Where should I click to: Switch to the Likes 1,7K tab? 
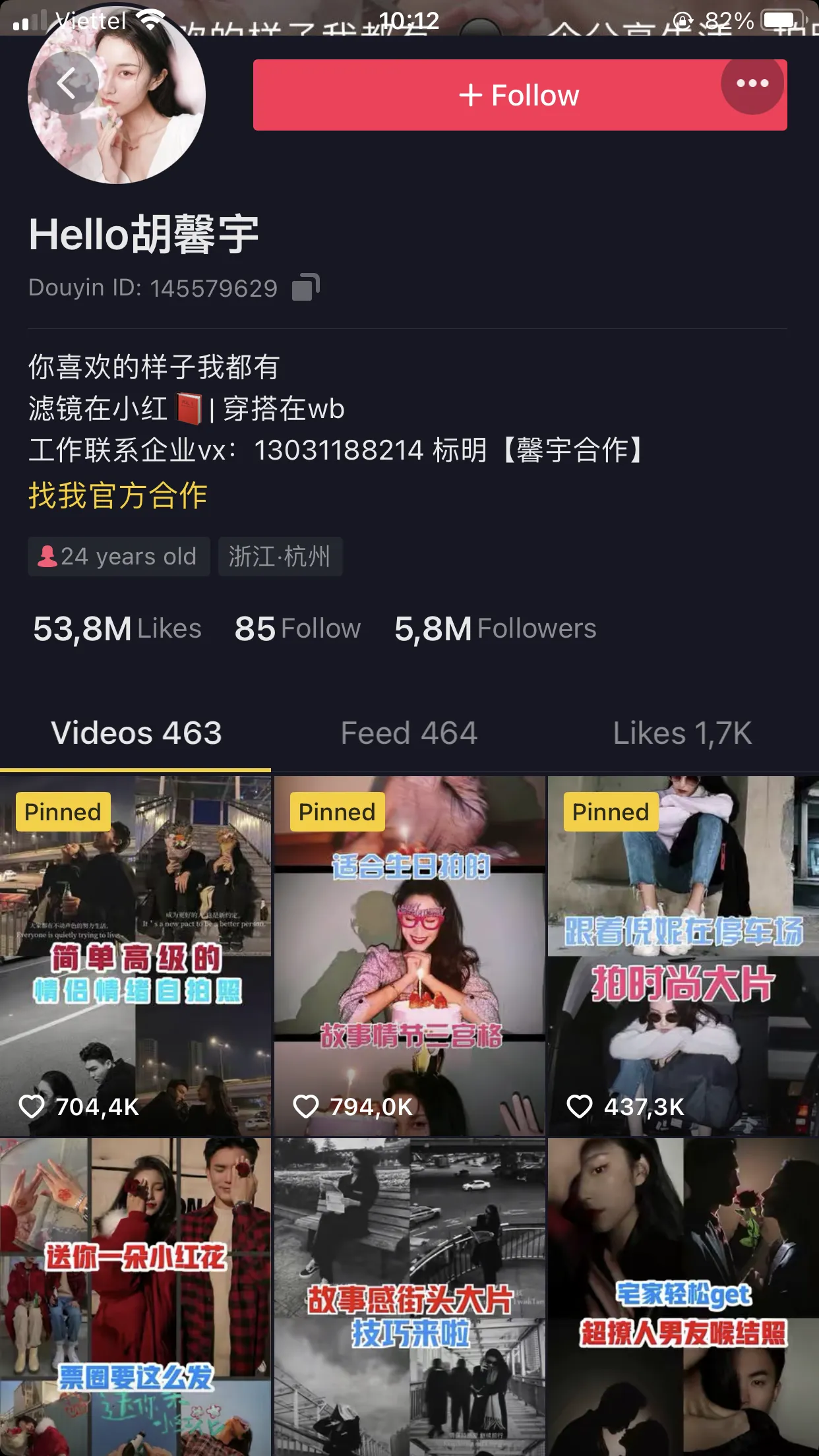pyautogui.click(x=682, y=733)
